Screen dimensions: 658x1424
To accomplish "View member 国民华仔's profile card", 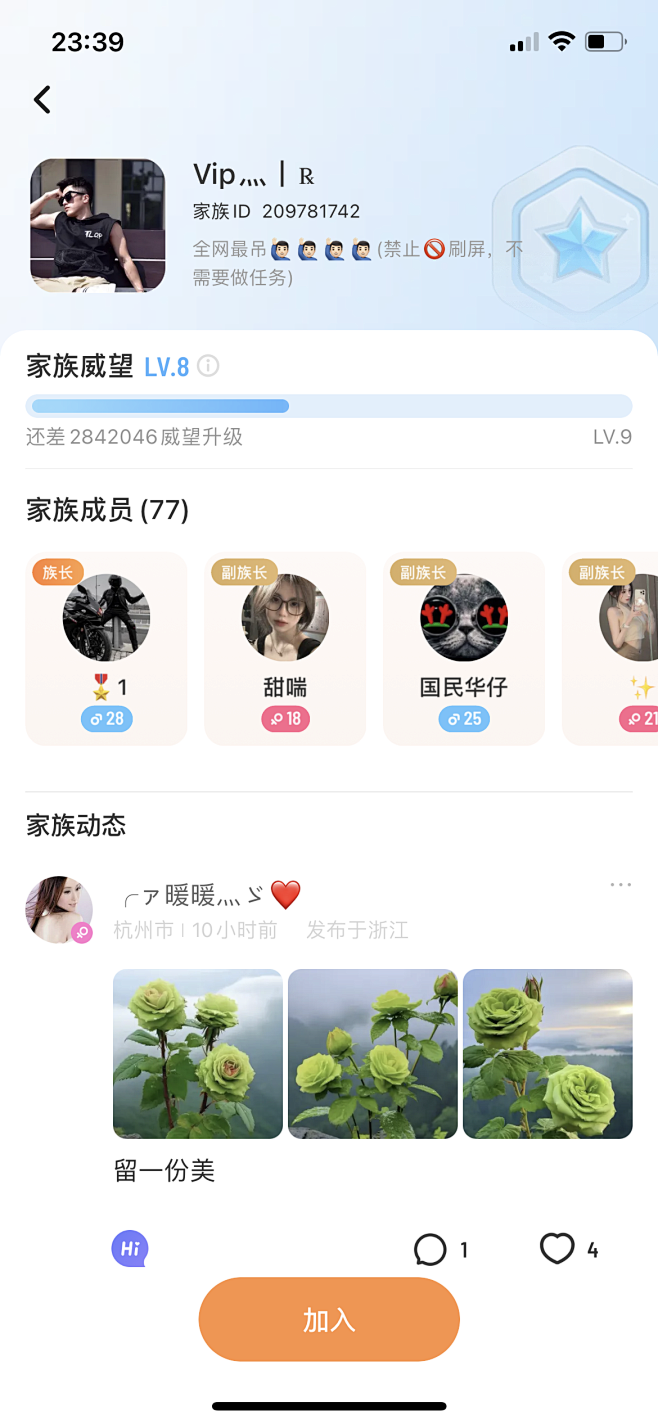I will coord(464,648).
